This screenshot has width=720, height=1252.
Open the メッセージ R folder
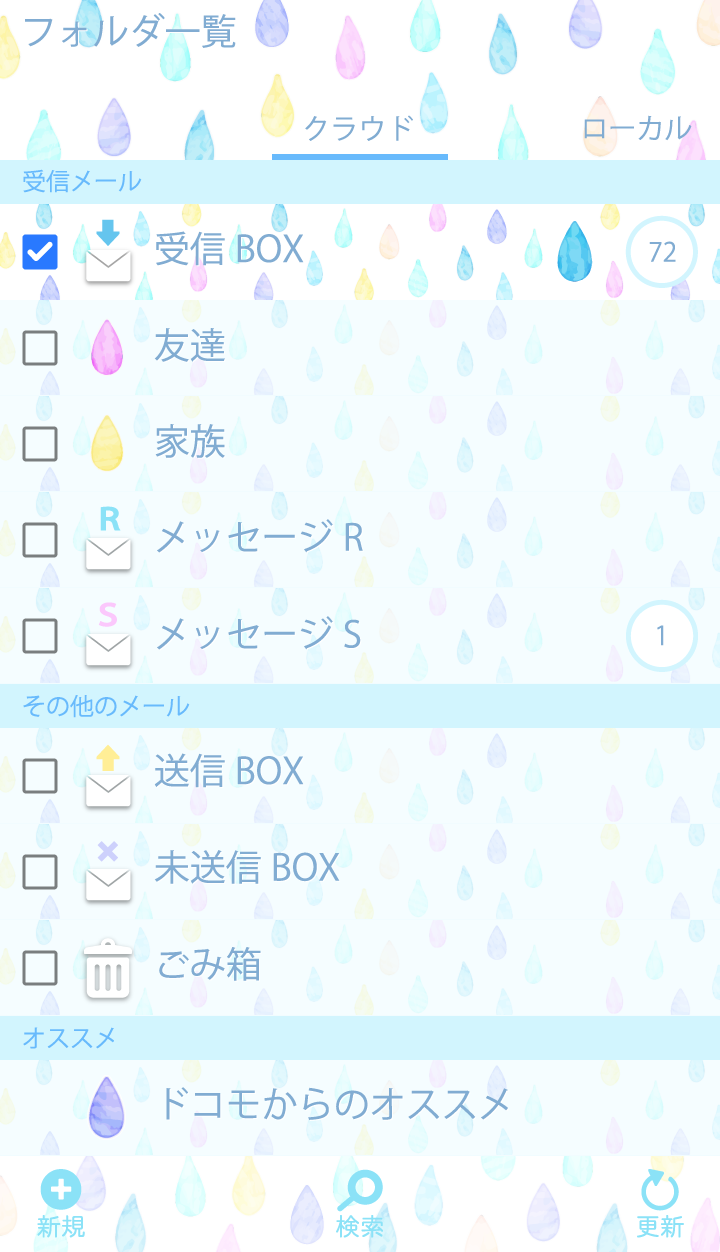click(x=259, y=539)
